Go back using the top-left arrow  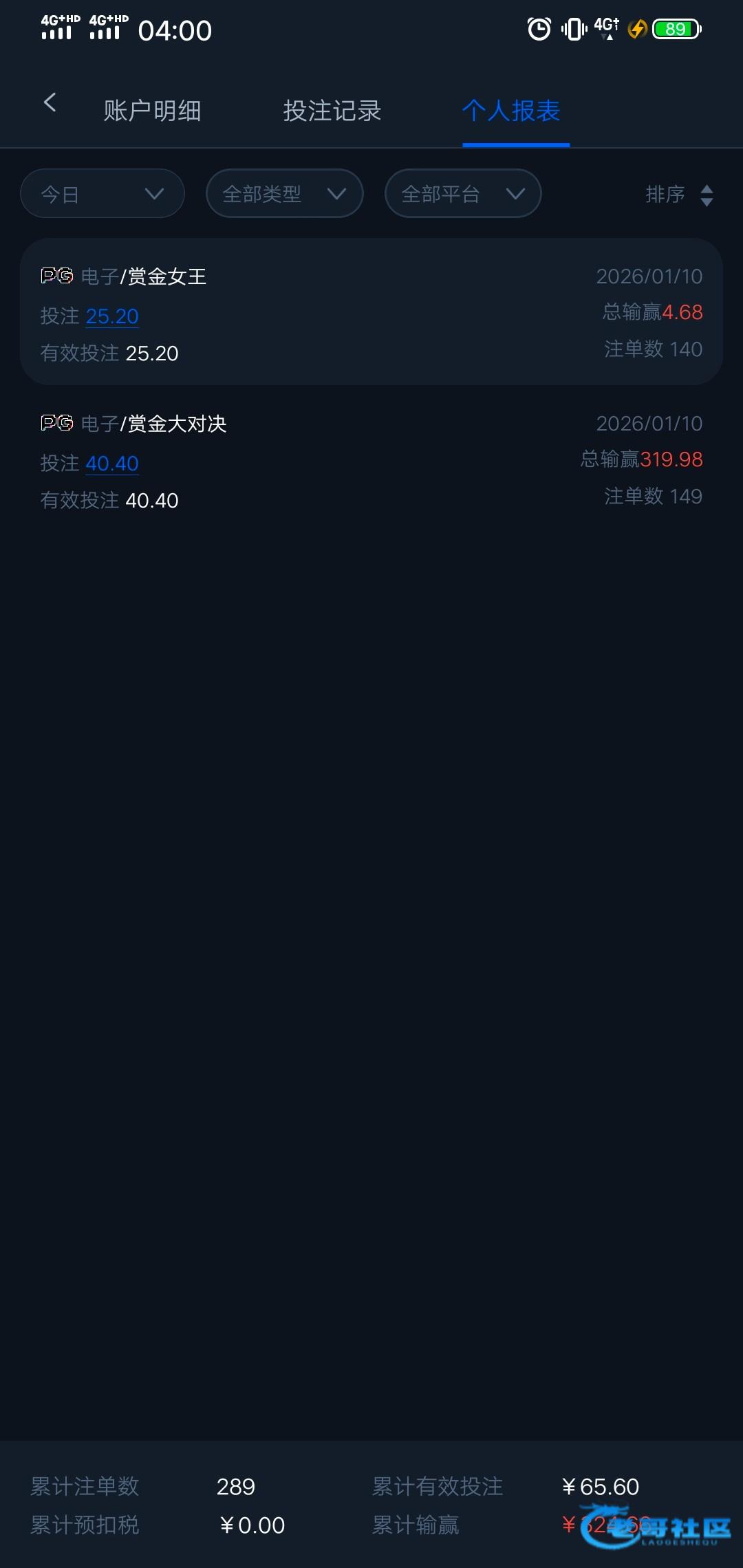[x=50, y=103]
